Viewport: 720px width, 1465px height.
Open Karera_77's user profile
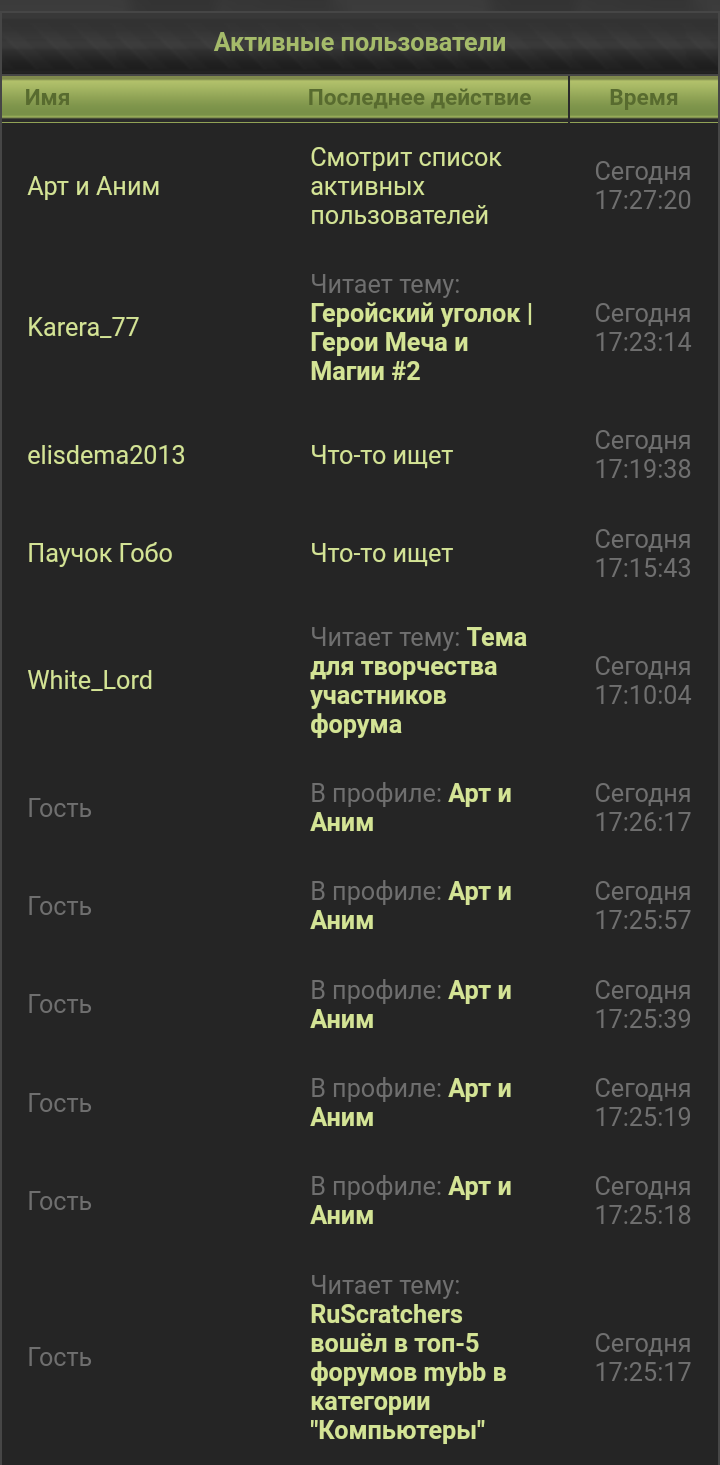click(83, 328)
